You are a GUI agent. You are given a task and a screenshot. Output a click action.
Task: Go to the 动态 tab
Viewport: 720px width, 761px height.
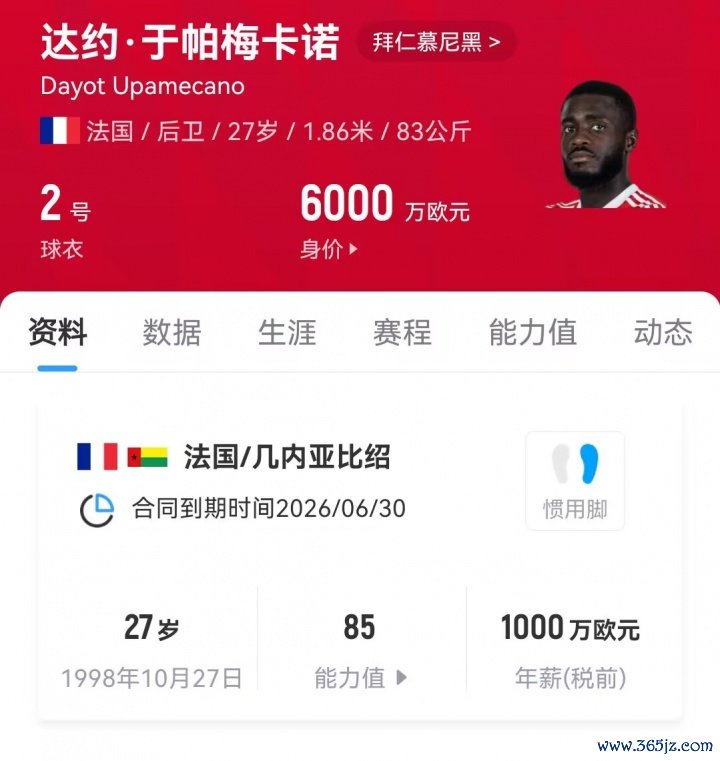[x=662, y=332]
